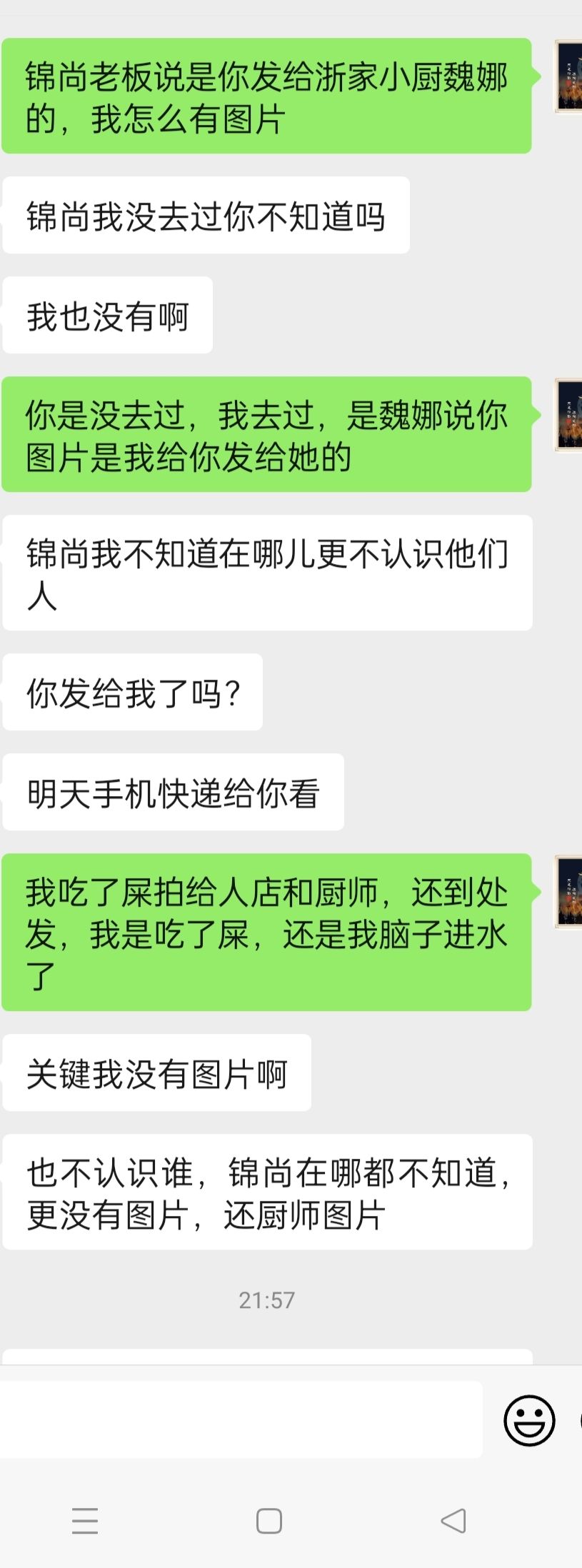
Task: Go back using system back button
Action: 453,1521
